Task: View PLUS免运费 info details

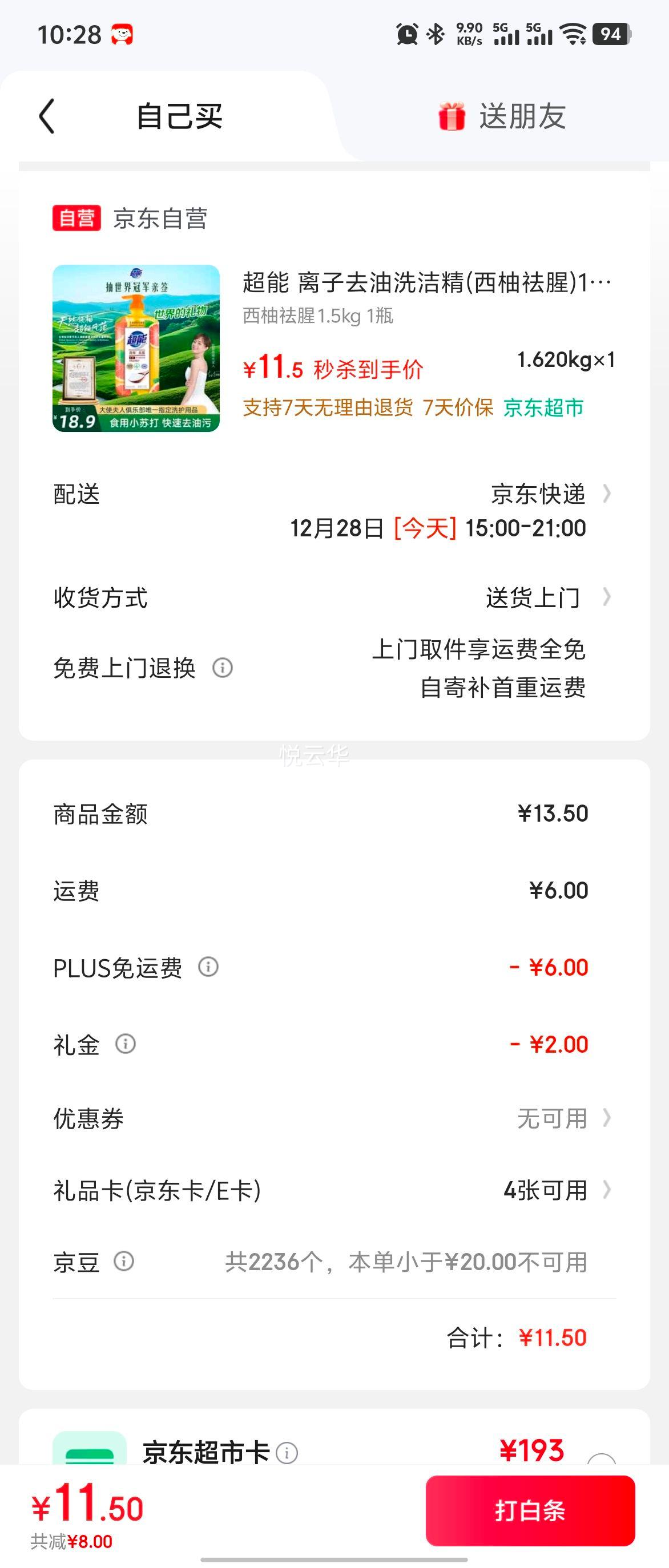Action: click(208, 967)
